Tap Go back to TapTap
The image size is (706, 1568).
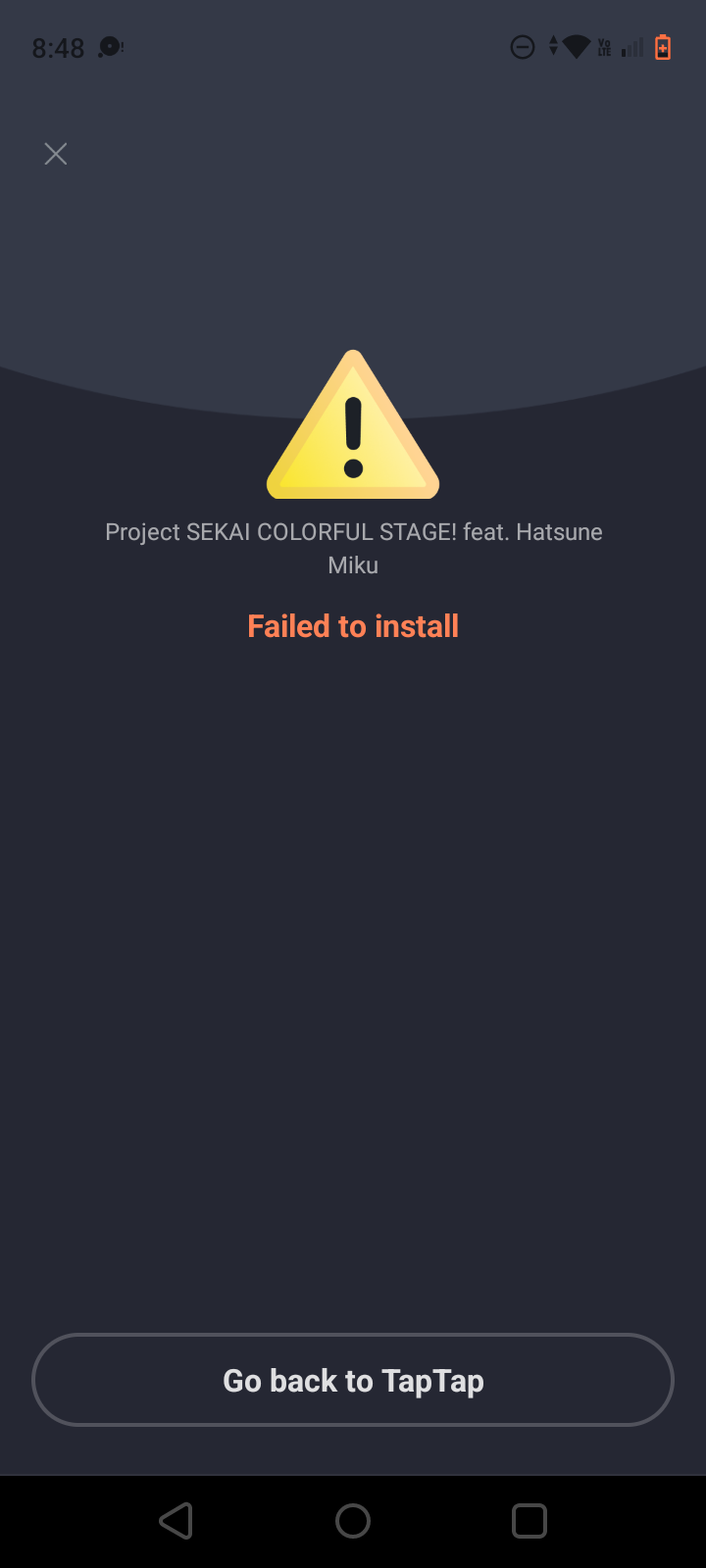tap(353, 1380)
